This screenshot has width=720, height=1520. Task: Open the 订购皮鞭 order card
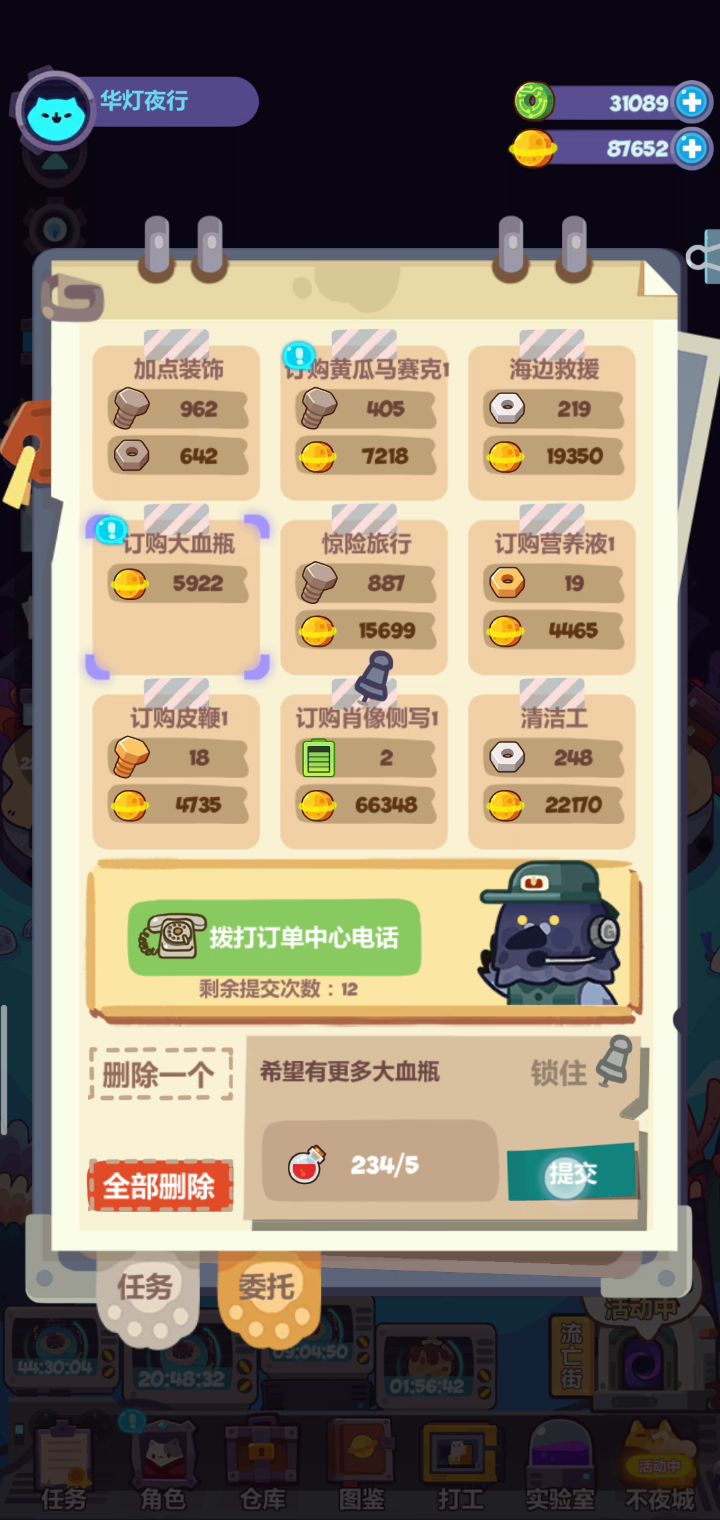pos(176,771)
